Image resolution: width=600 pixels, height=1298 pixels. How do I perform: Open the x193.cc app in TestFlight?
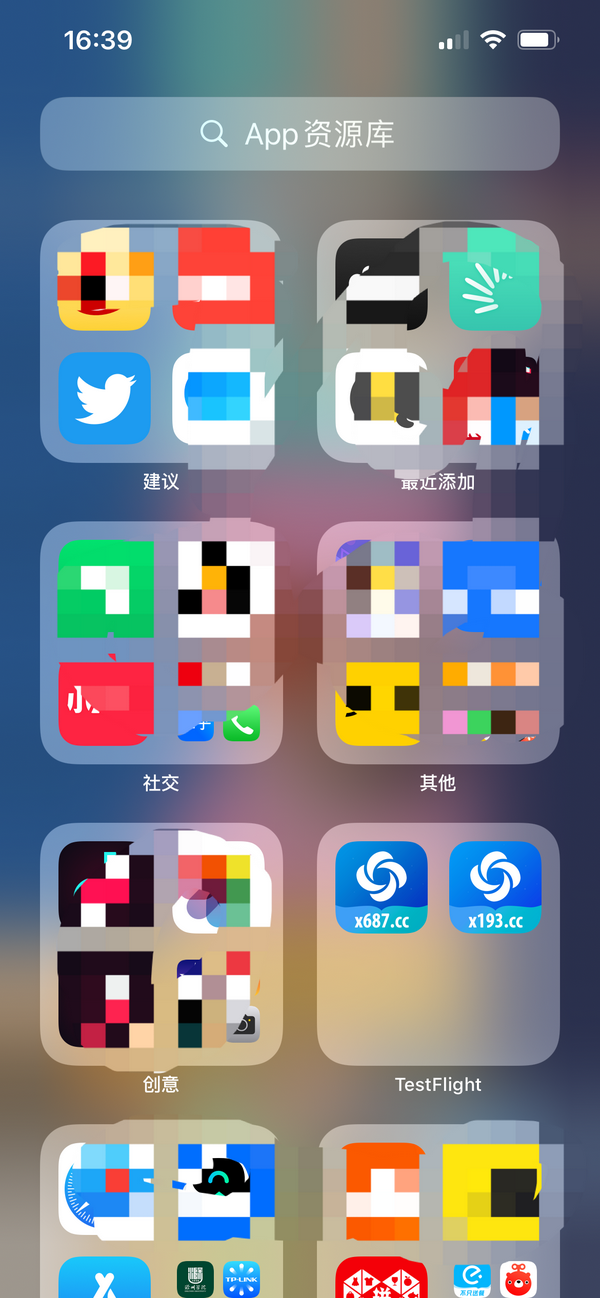pyautogui.click(x=495, y=887)
